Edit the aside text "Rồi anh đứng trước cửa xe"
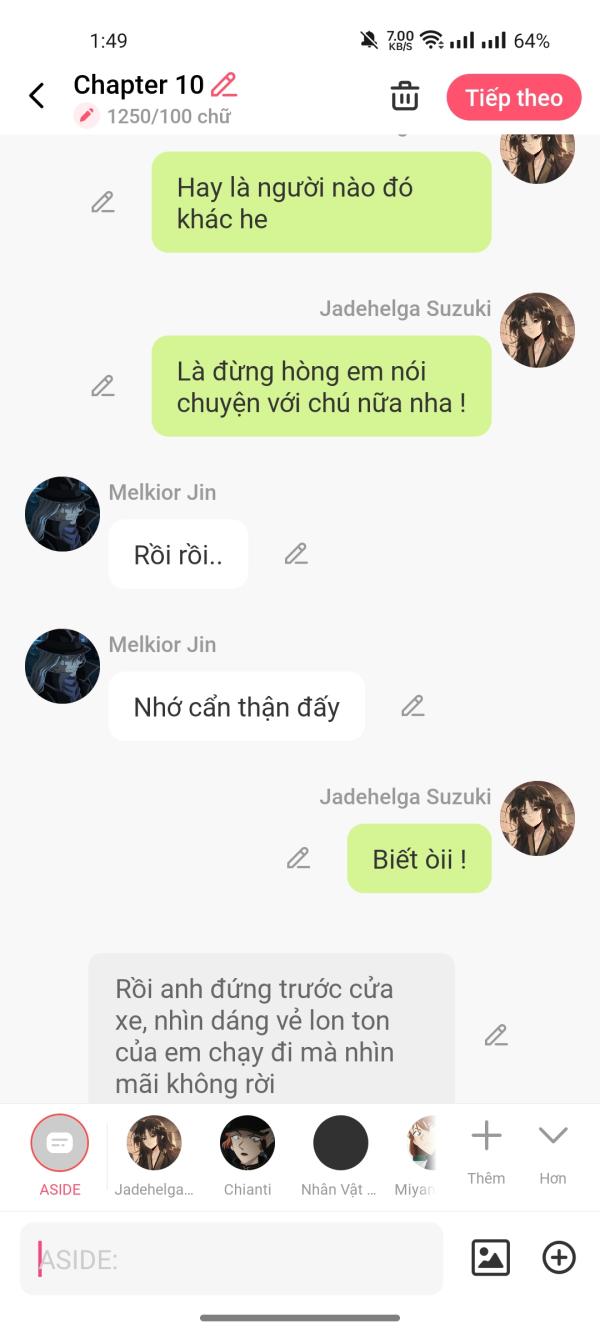 [496, 1036]
